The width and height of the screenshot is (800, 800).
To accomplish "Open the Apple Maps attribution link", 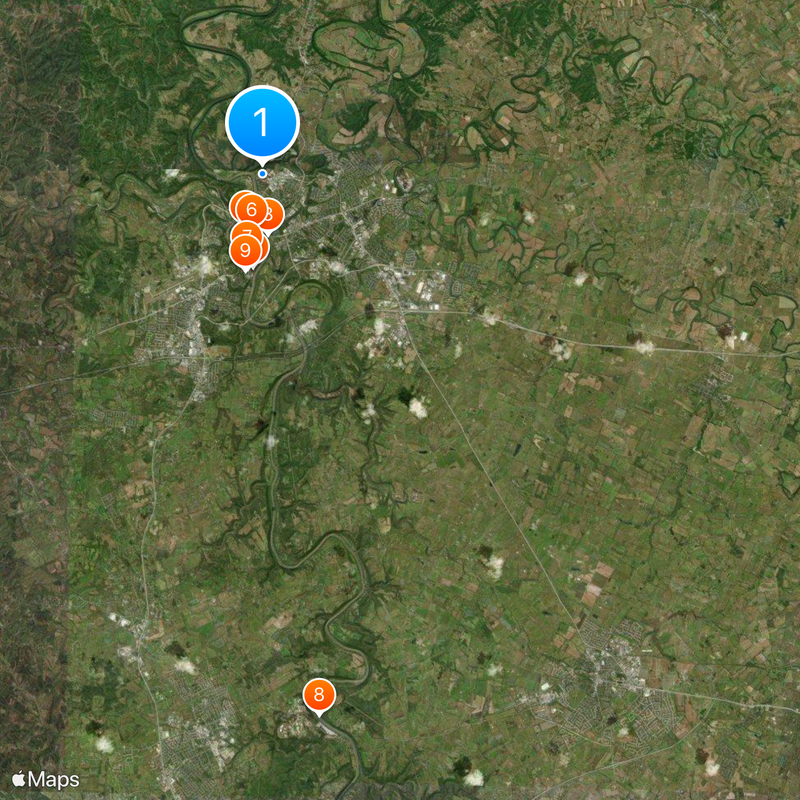I will coord(45,779).
